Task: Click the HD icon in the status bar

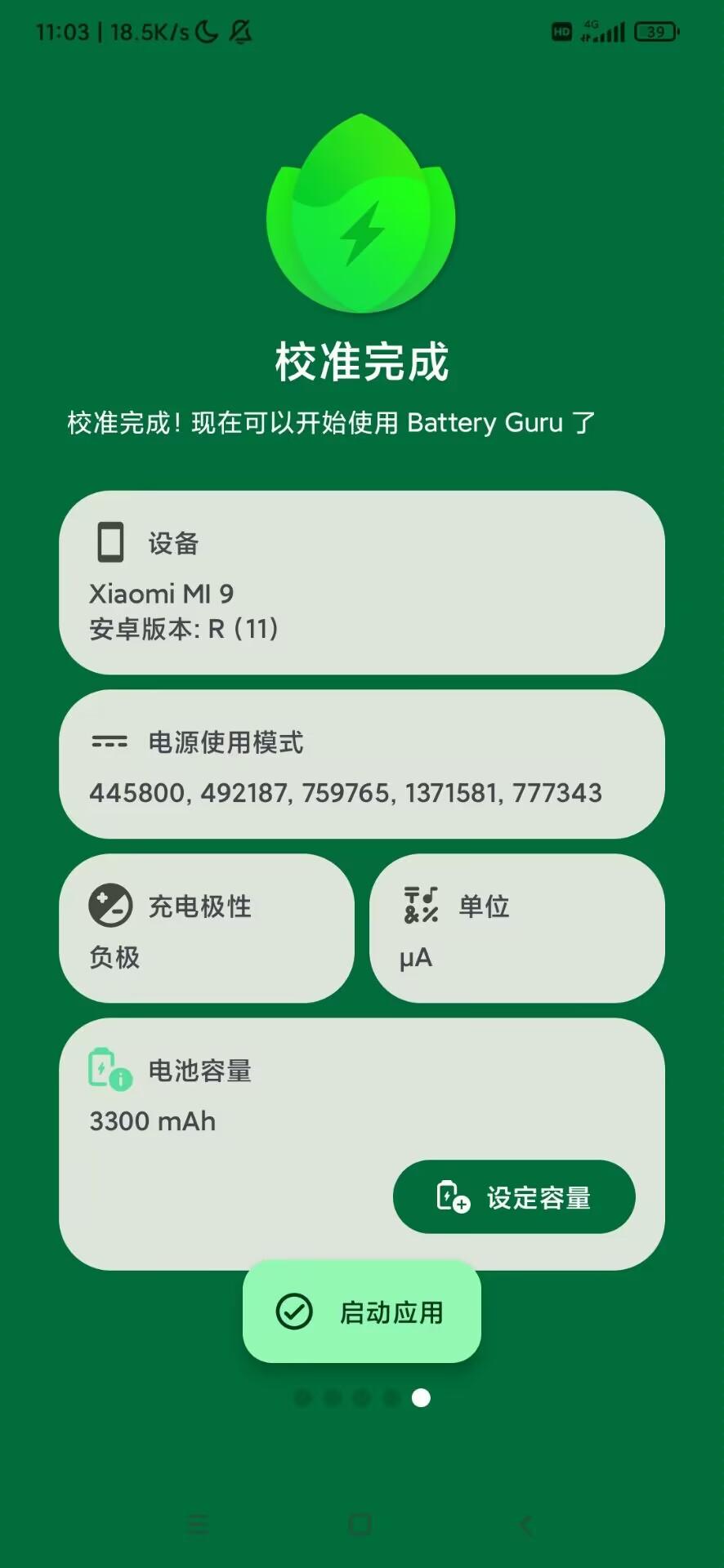Action: (x=560, y=31)
